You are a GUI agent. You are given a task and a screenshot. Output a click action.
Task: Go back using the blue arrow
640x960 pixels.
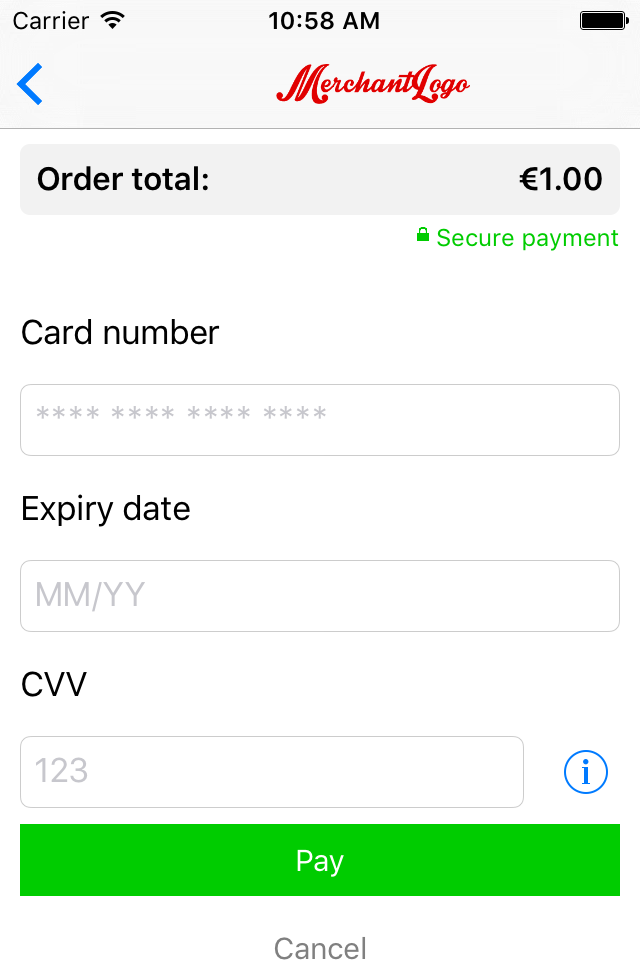[30, 84]
